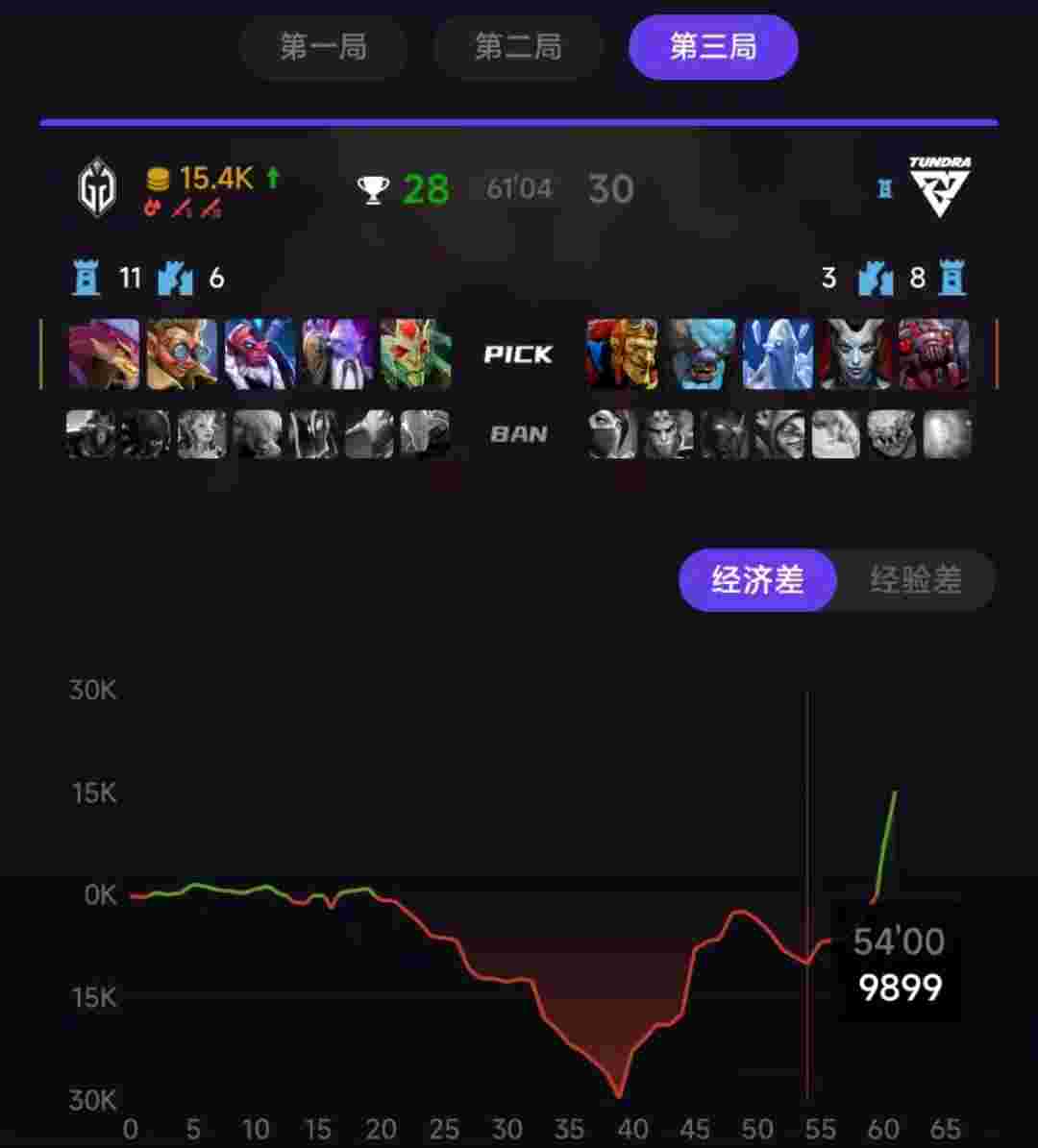The image size is (1038, 1148).
Task: Switch to the 经验差 graph
Action: [x=915, y=580]
